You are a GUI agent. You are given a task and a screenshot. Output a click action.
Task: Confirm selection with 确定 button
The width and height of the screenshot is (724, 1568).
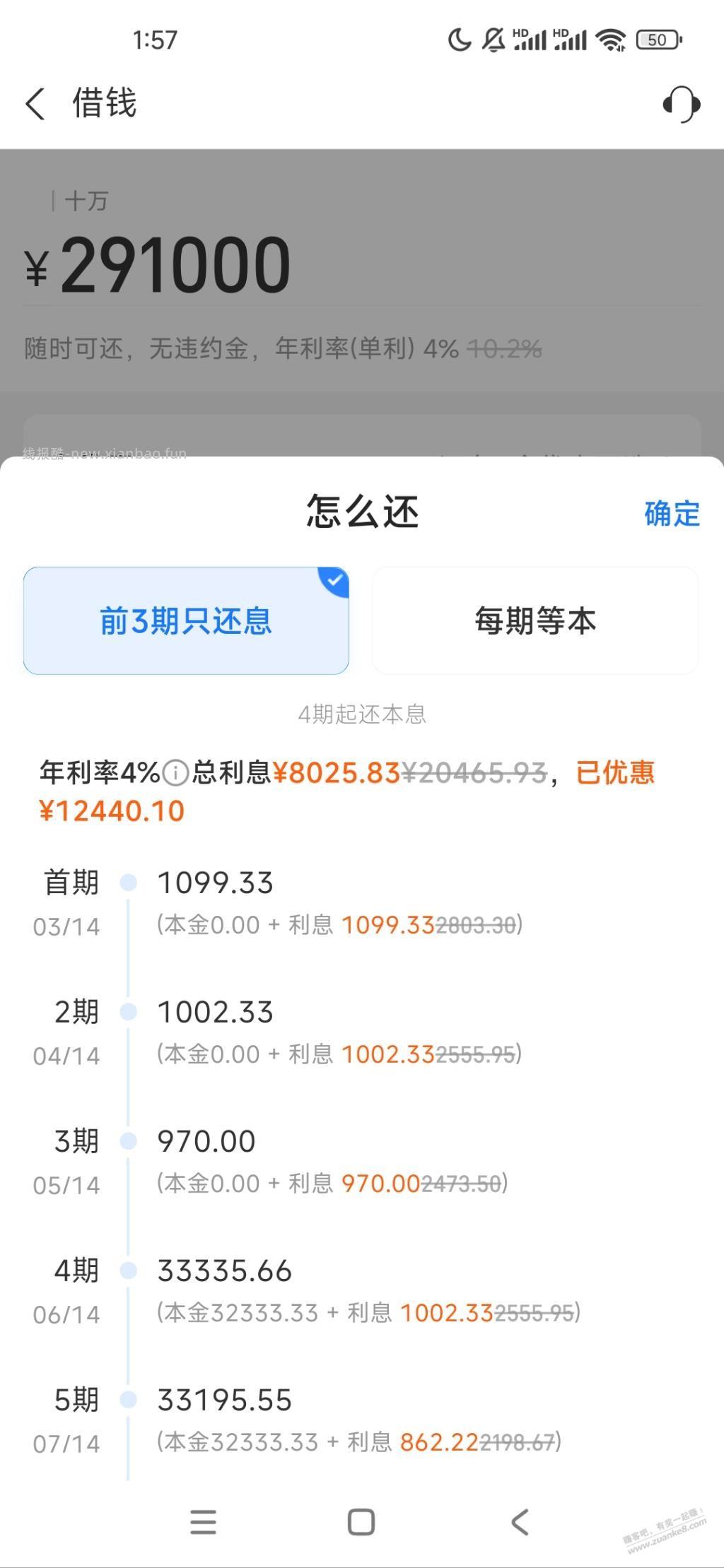click(672, 514)
